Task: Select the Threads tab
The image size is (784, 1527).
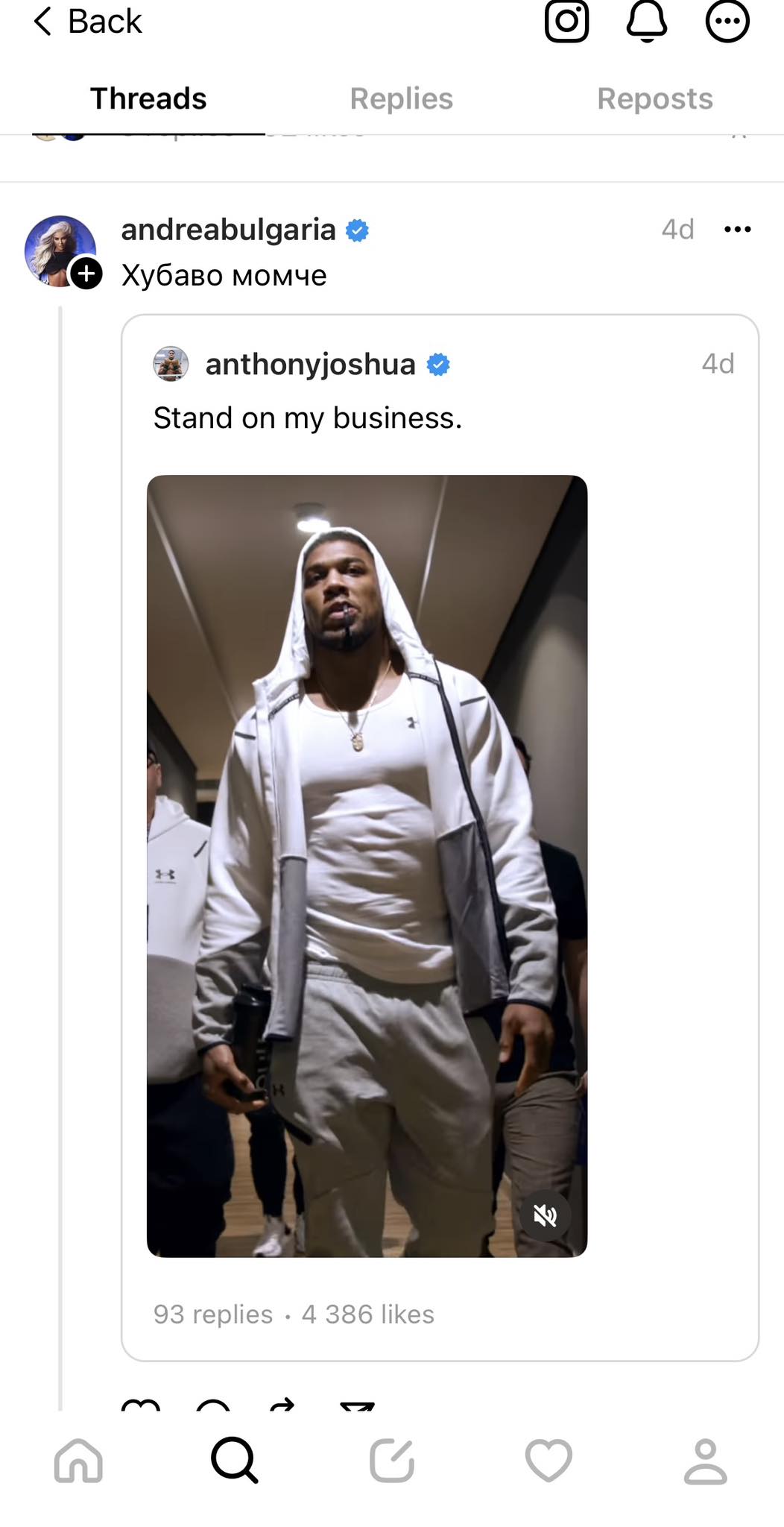Action: [x=148, y=98]
